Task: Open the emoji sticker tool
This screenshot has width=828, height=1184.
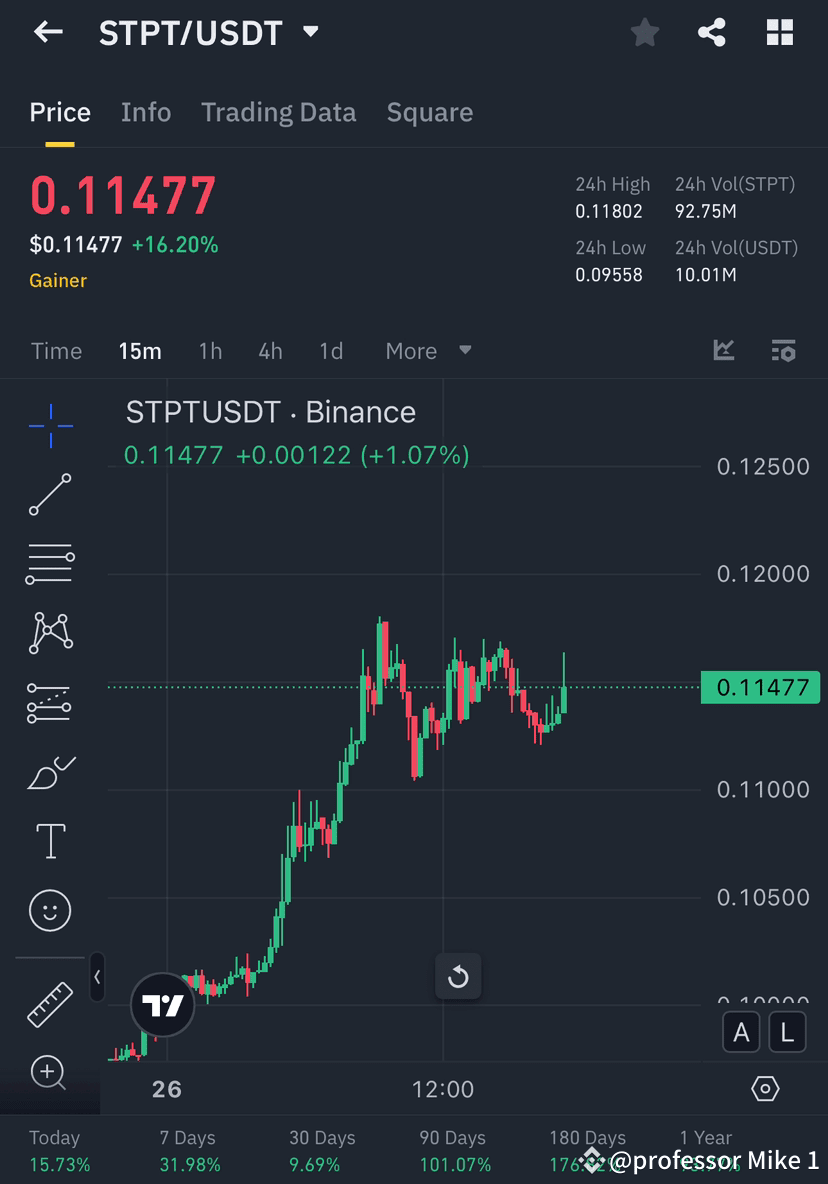Action: (x=49, y=910)
